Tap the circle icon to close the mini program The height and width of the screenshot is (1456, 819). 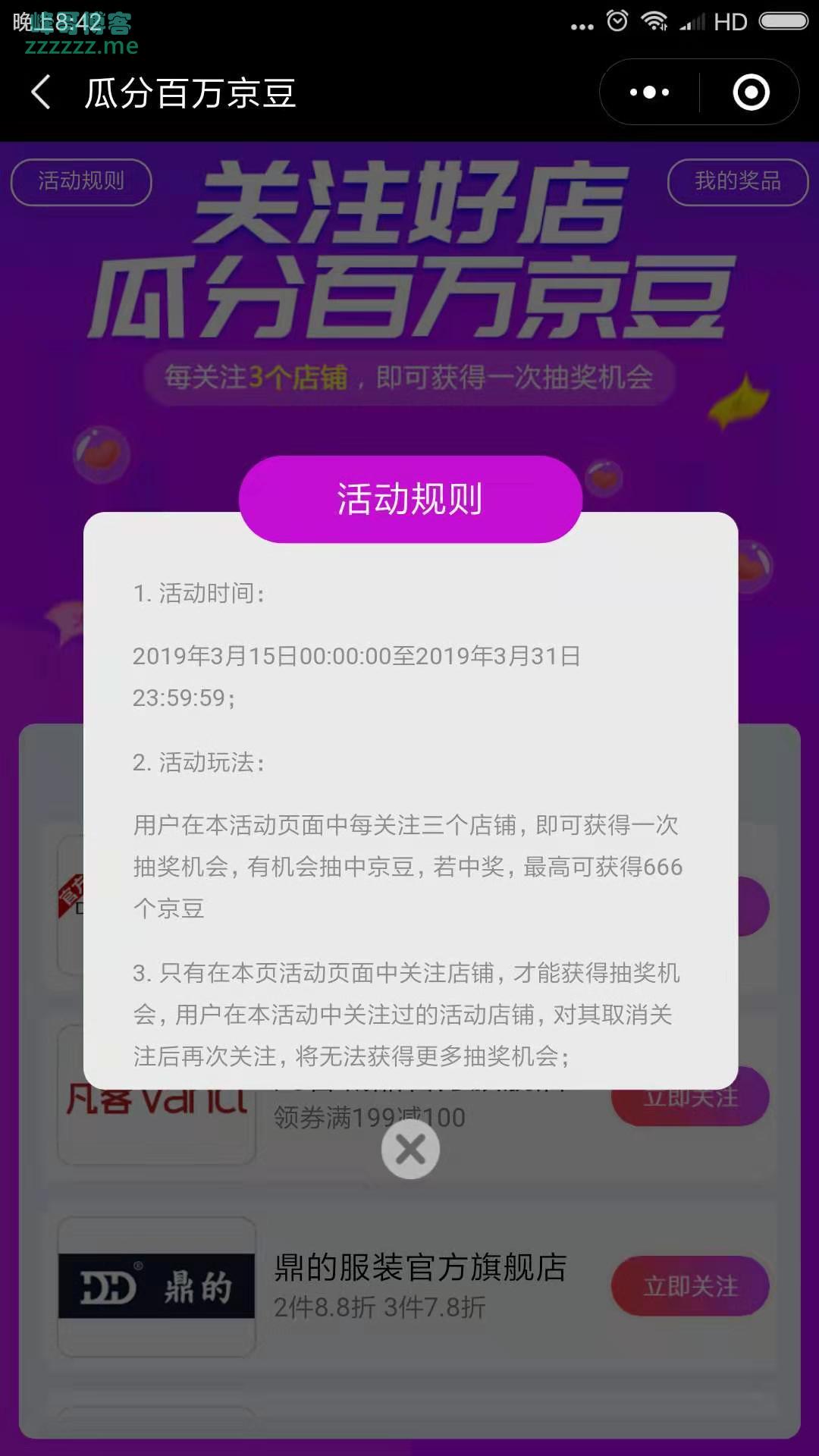coord(751,93)
